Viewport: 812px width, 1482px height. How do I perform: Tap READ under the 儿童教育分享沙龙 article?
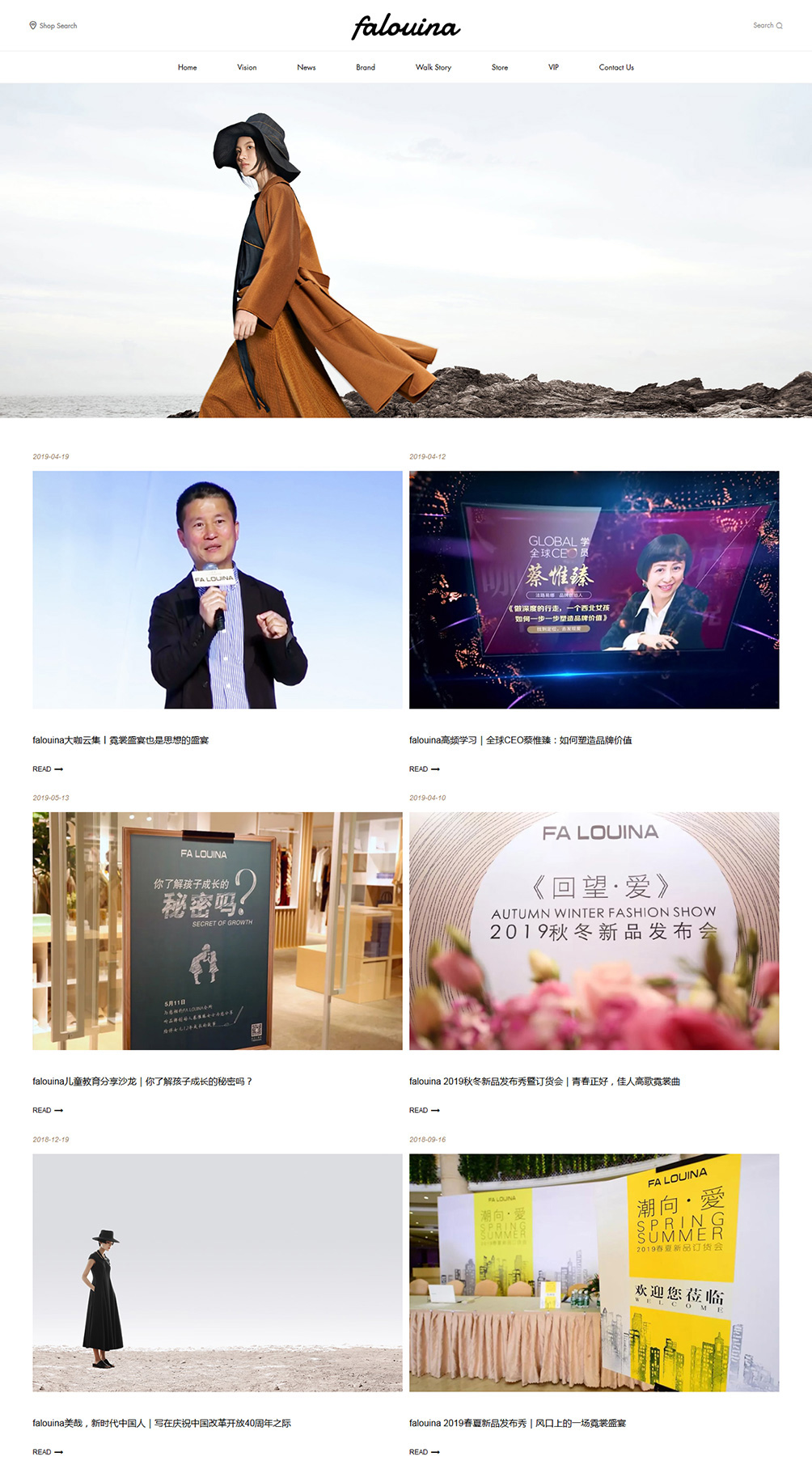48,1111
